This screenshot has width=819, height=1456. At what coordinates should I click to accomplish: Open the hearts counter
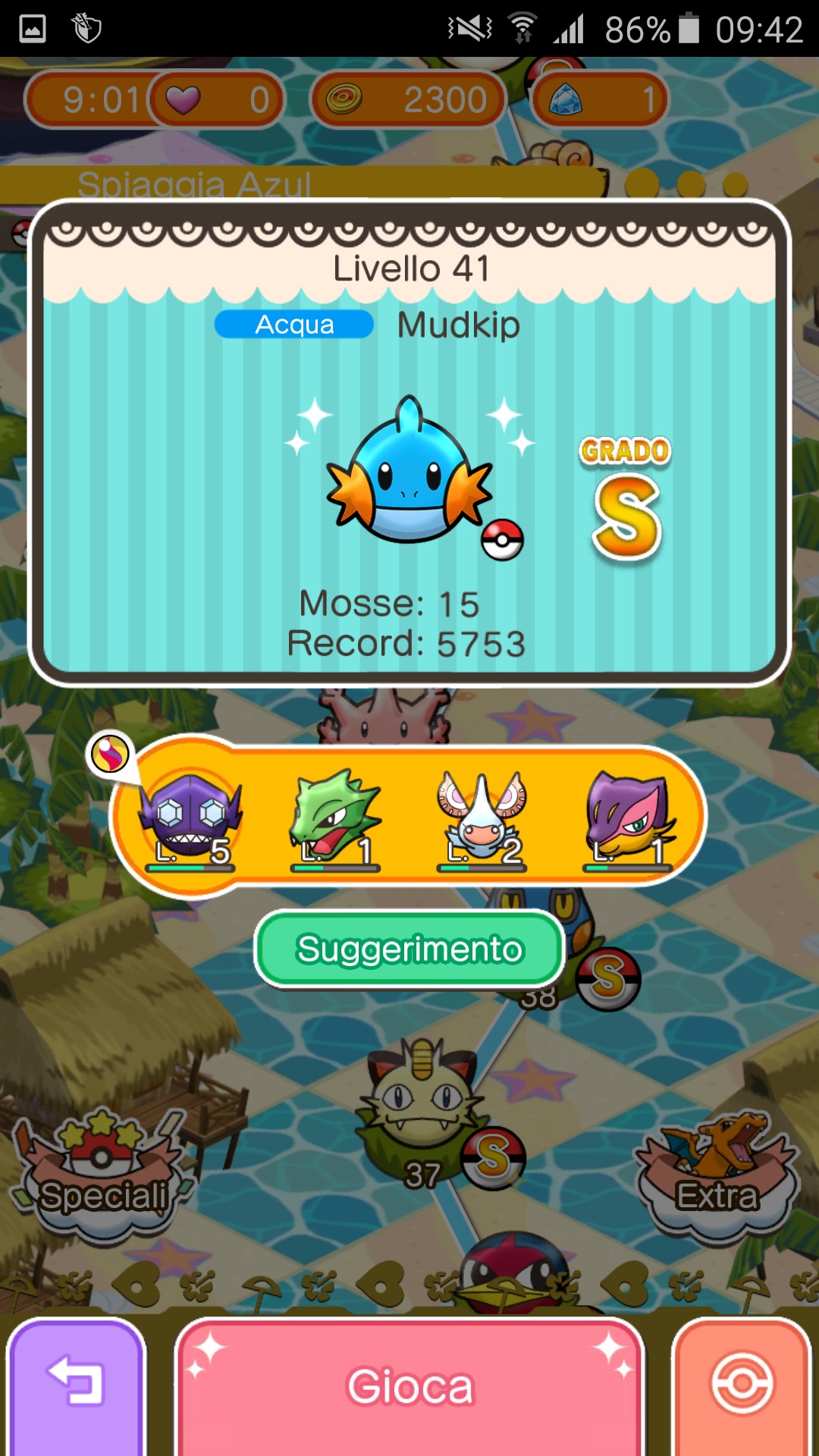[216, 99]
